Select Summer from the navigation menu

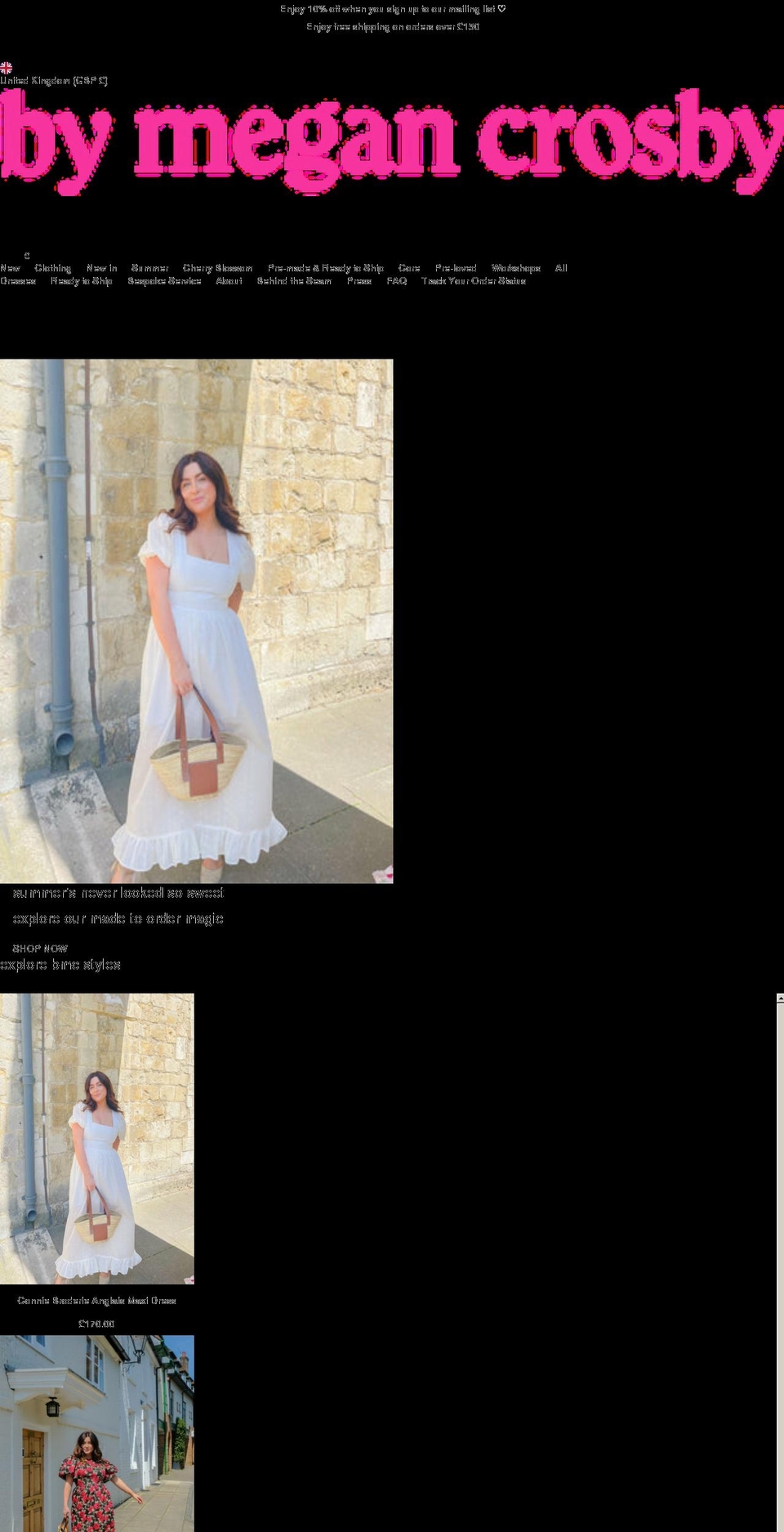point(152,267)
